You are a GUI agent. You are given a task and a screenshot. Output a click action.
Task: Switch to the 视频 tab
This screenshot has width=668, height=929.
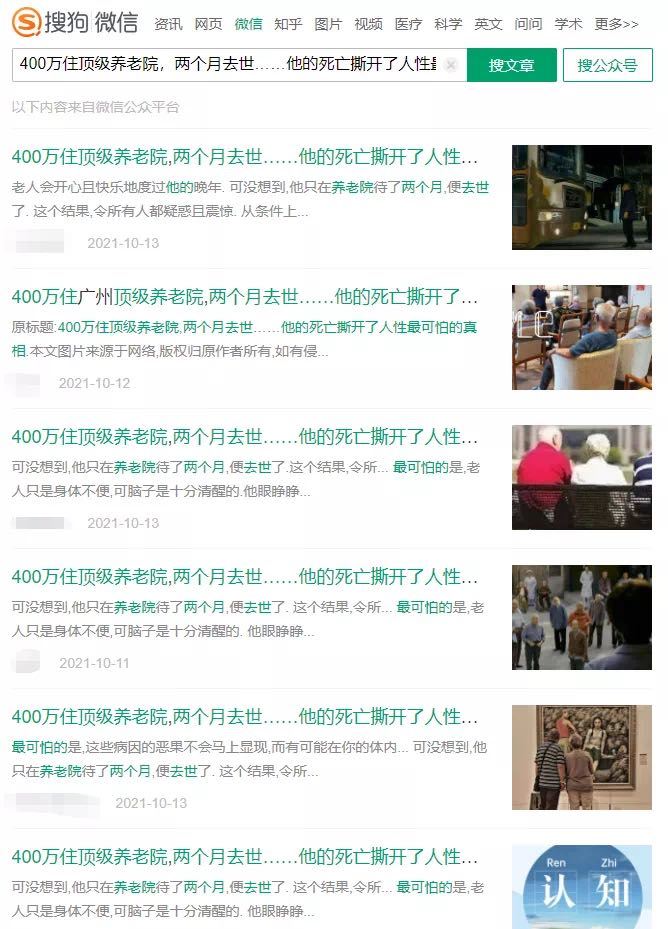[x=368, y=24]
